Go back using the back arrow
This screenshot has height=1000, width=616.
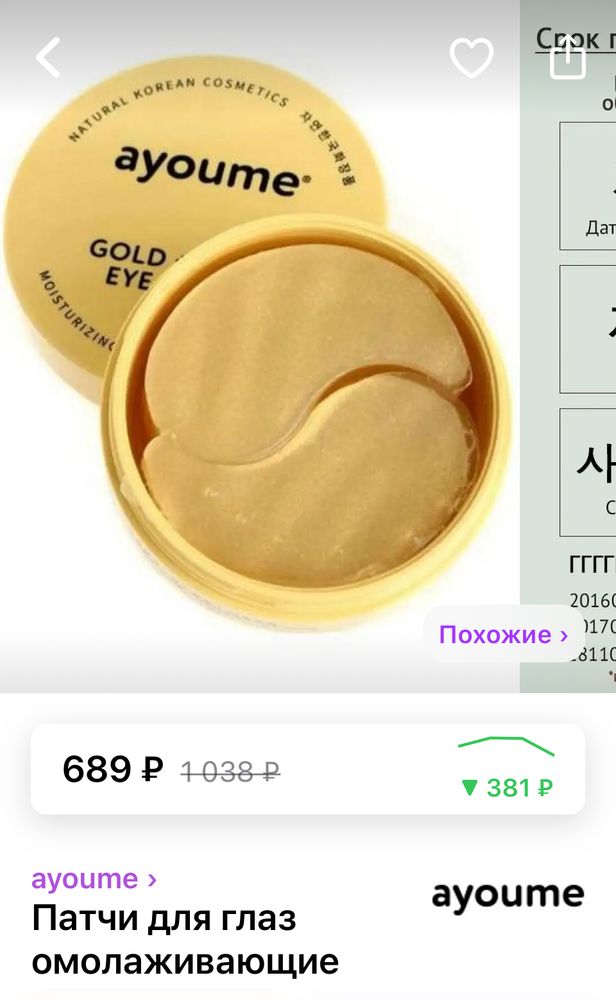[48, 58]
